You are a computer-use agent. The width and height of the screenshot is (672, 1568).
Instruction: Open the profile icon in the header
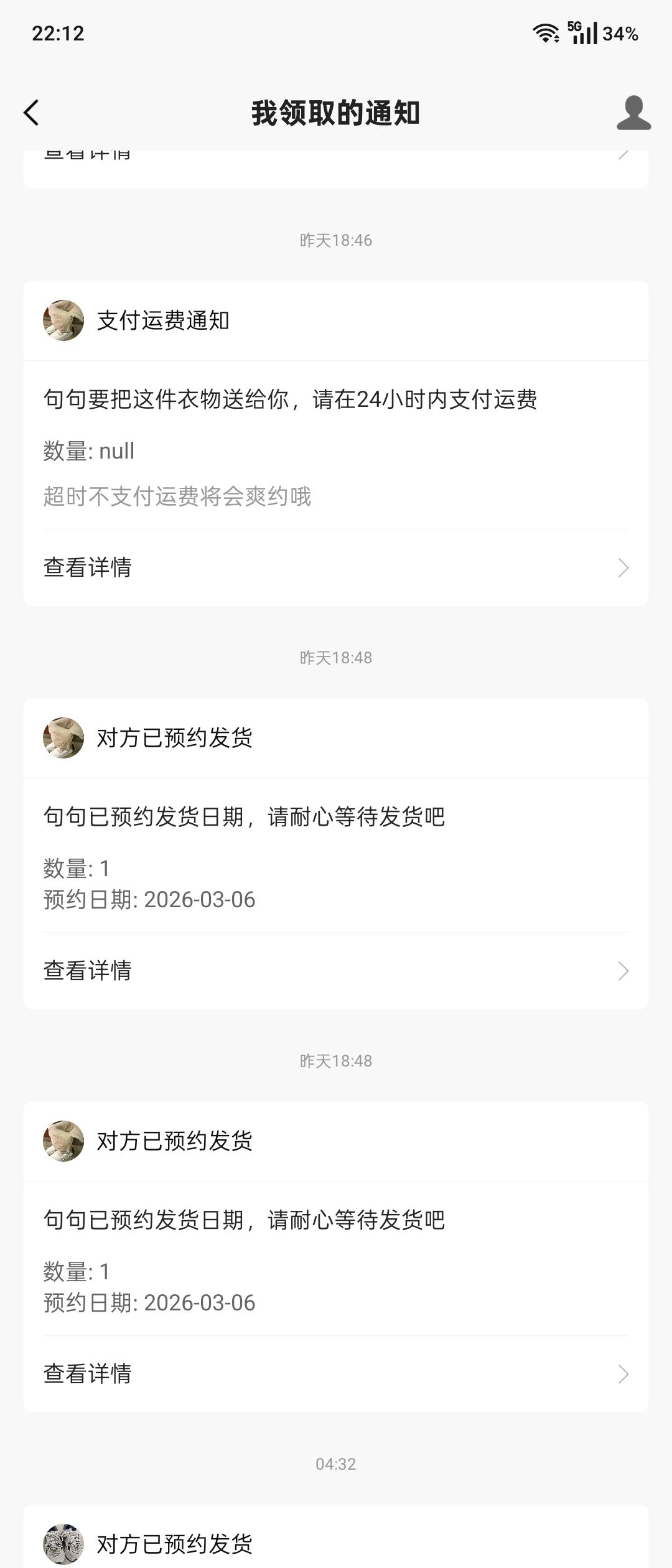(633, 113)
